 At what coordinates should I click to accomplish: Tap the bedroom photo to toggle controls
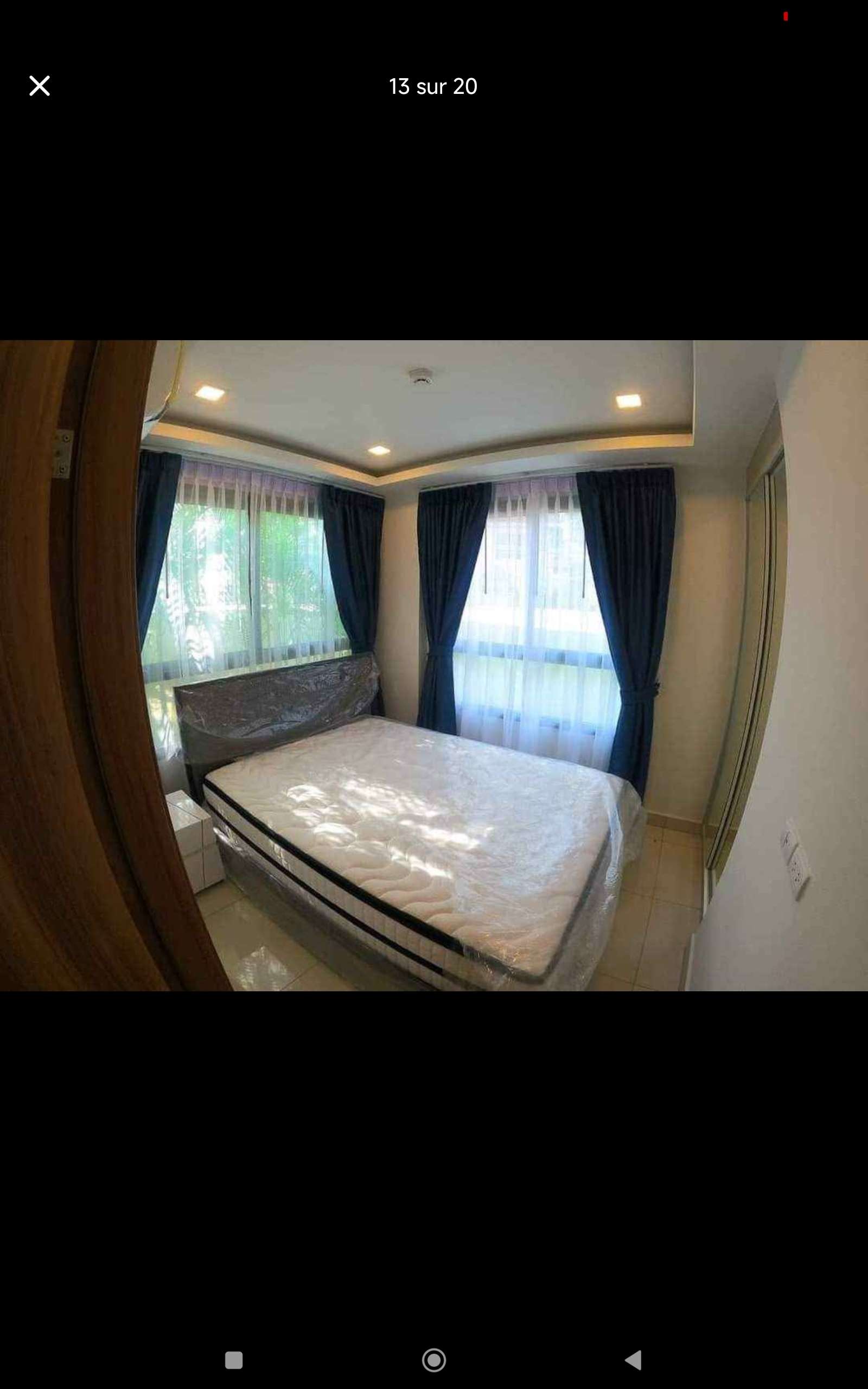tap(434, 666)
